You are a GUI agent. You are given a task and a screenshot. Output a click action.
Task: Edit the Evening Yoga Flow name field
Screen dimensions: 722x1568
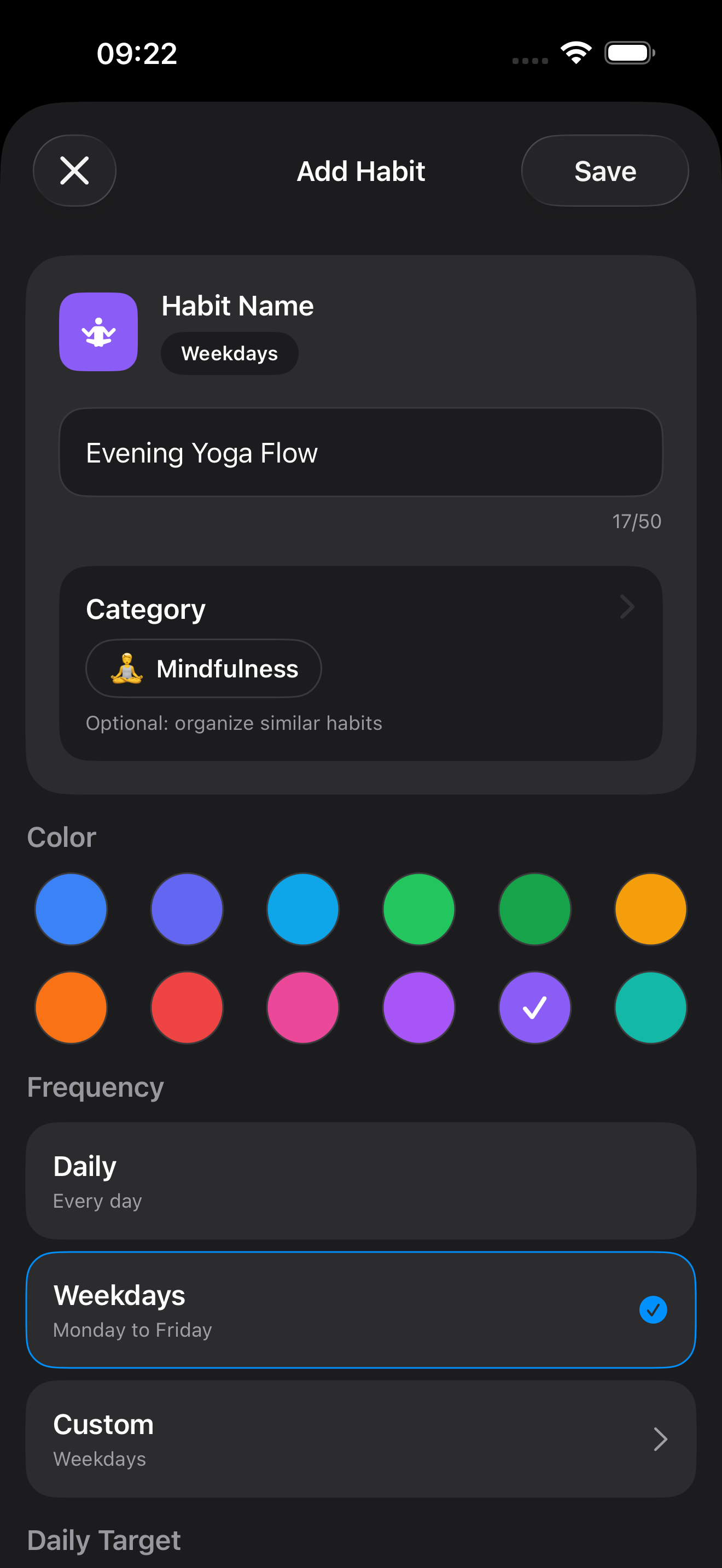pos(361,452)
